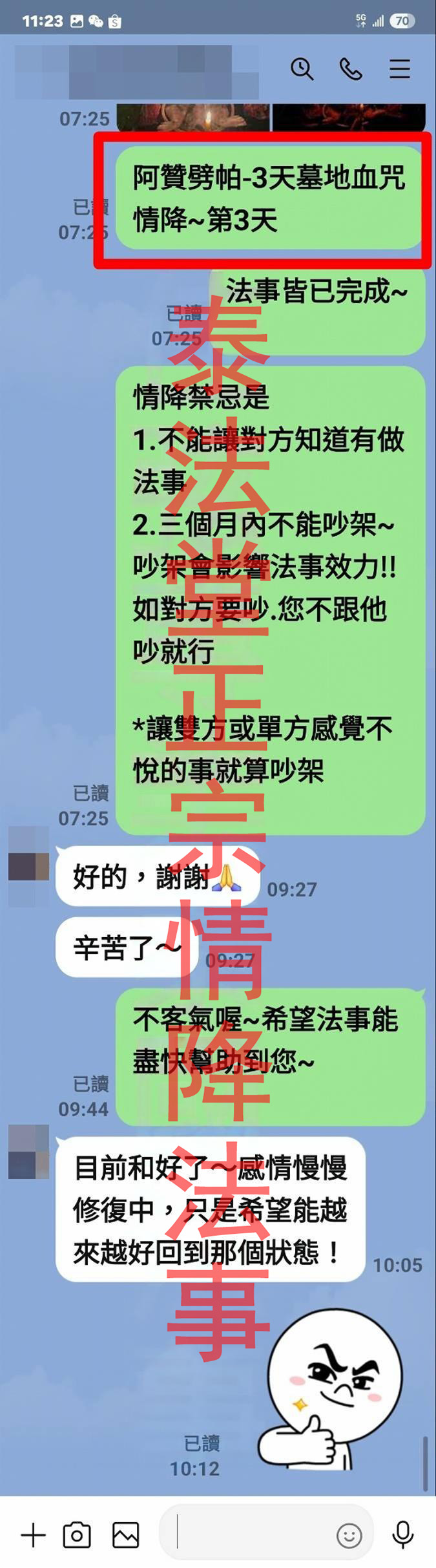Open the plus attachment options
436x1568 pixels.
point(33,1534)
